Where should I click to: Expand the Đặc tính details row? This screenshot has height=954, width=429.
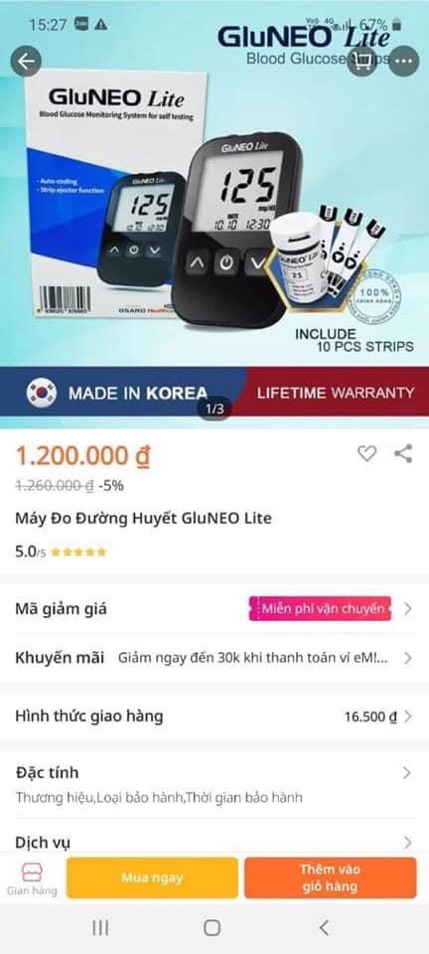[214, 784]
